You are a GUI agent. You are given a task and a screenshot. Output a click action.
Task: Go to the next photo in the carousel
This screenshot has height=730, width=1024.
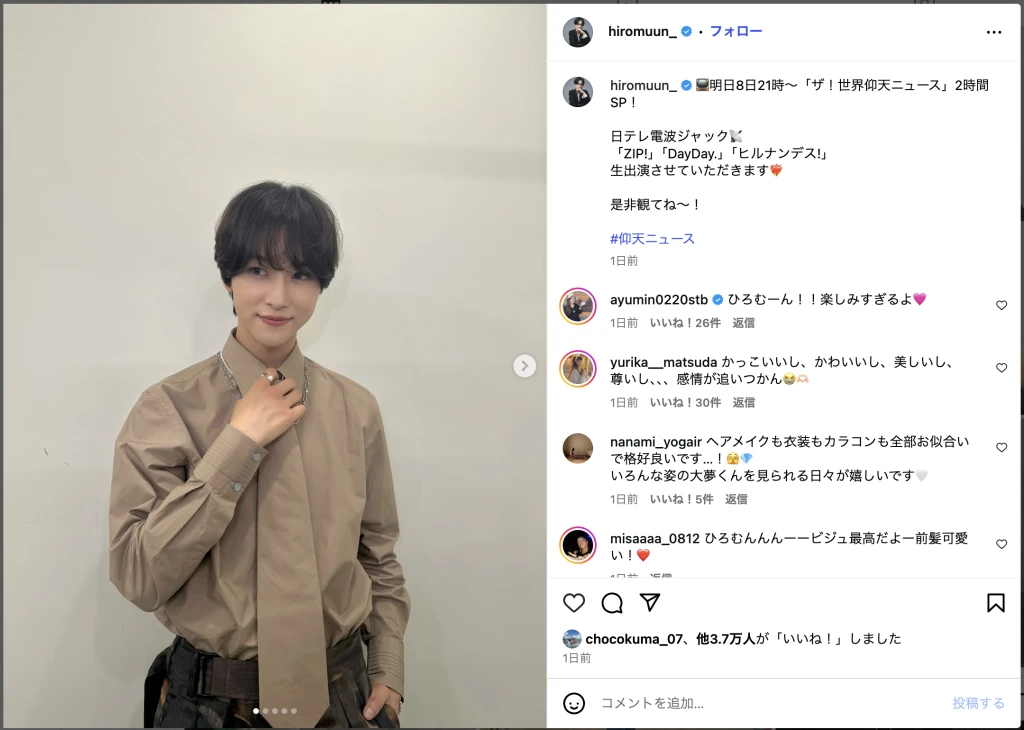point(525,366)
